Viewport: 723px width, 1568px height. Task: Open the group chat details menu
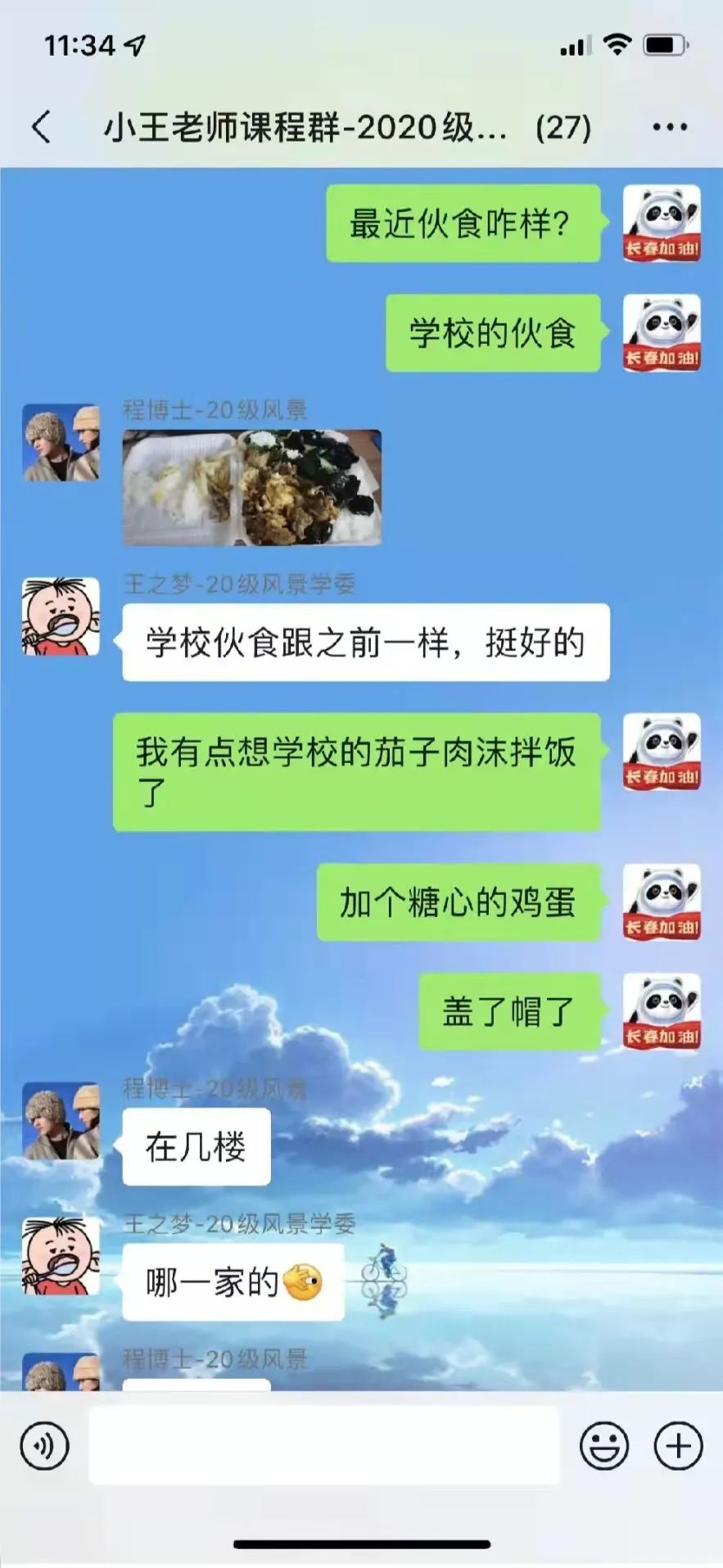coord(669,127)
